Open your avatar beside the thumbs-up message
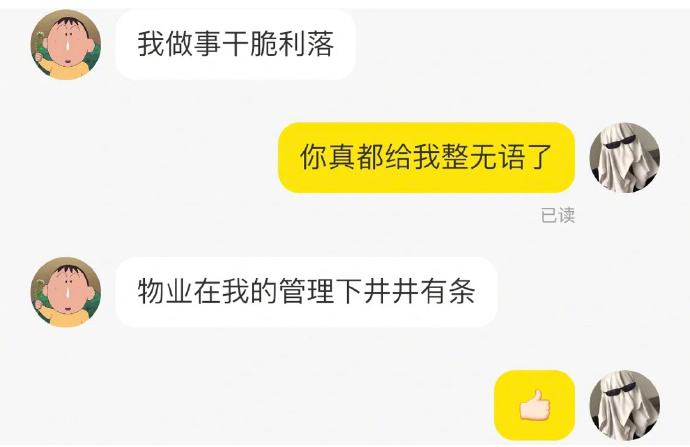Screen dimensions: 690x447 click(624, 405)
